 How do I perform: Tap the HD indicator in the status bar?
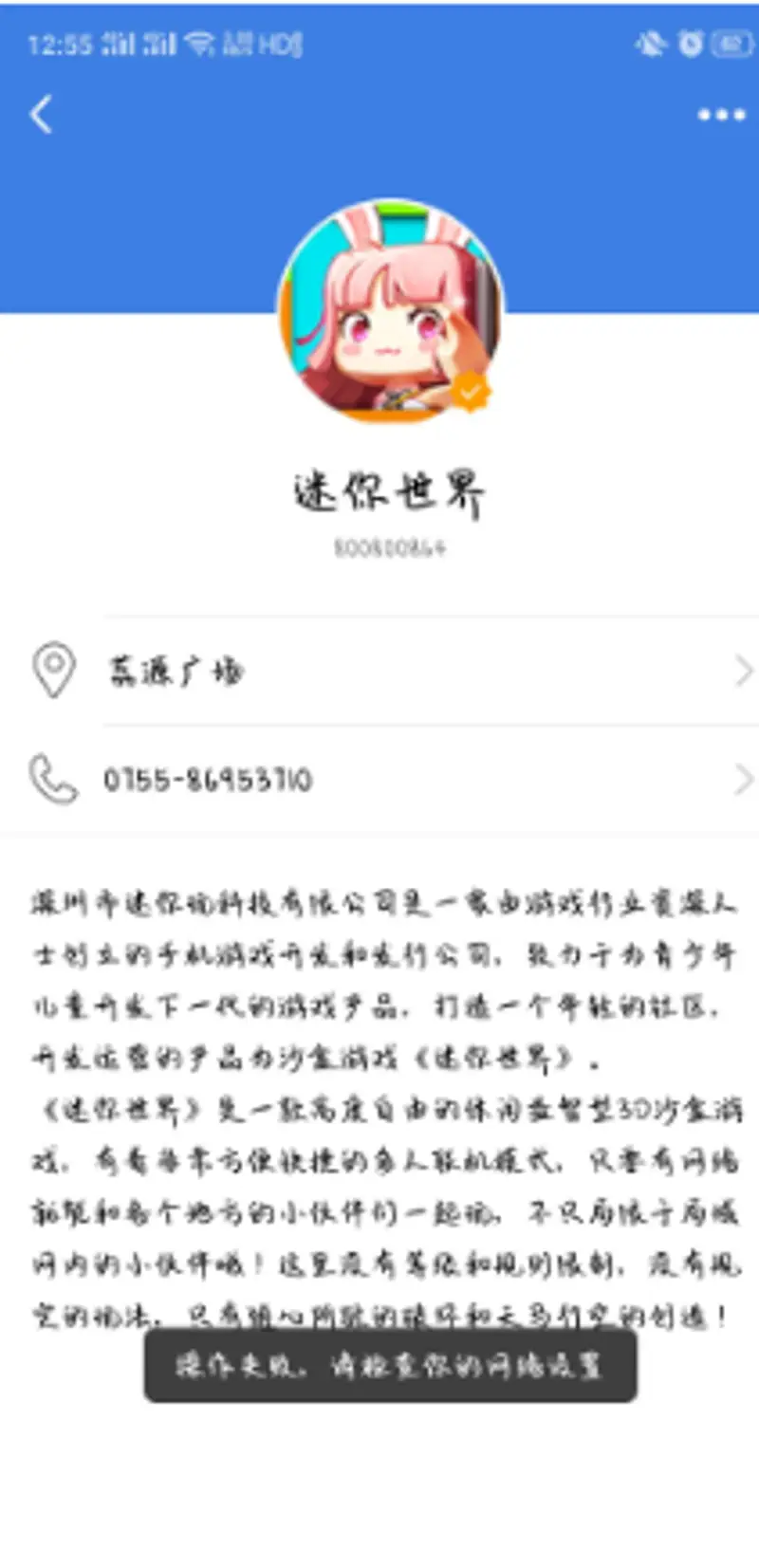(278, 43)
